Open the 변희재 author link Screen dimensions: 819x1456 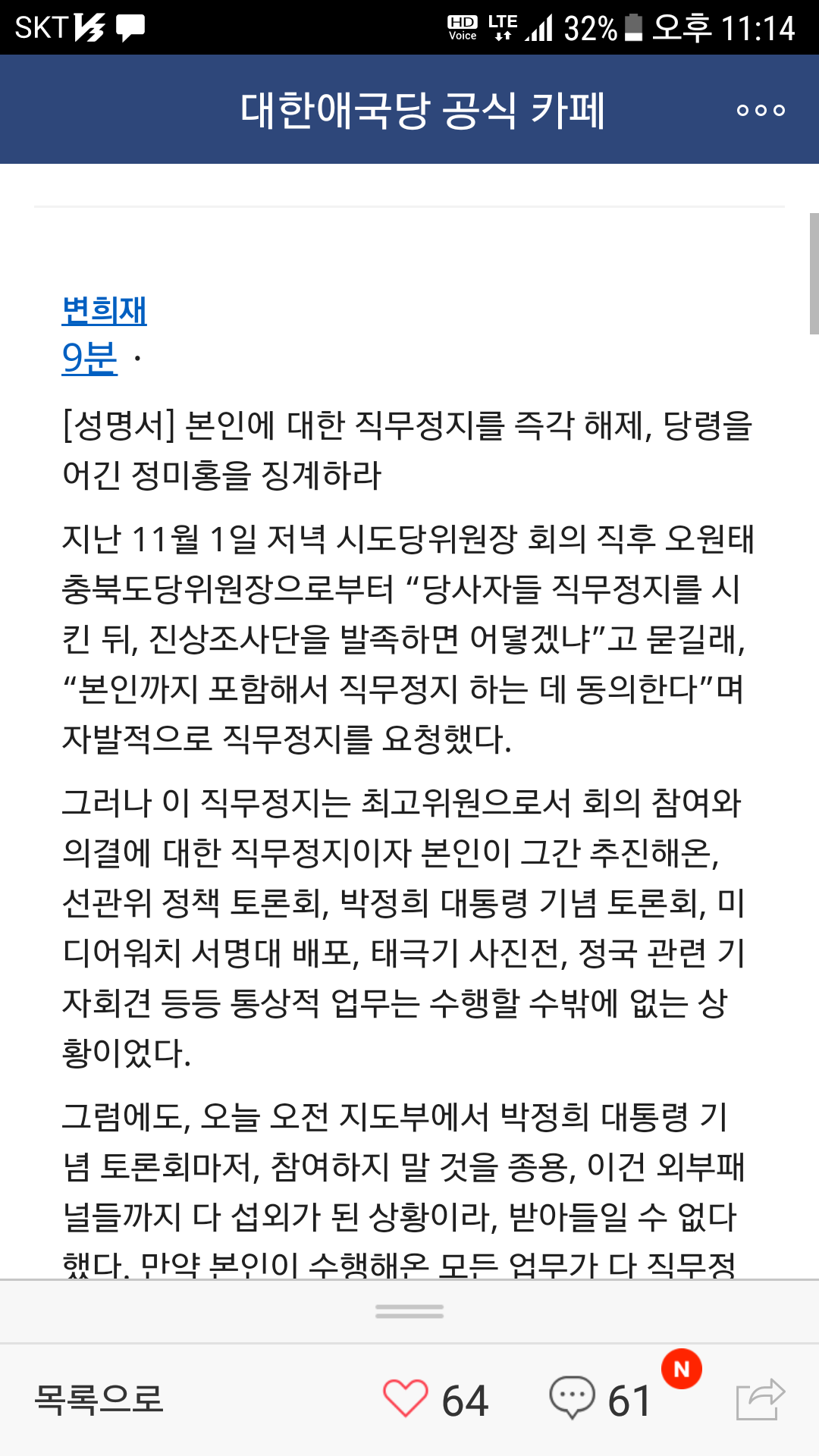tap(104, 310)
